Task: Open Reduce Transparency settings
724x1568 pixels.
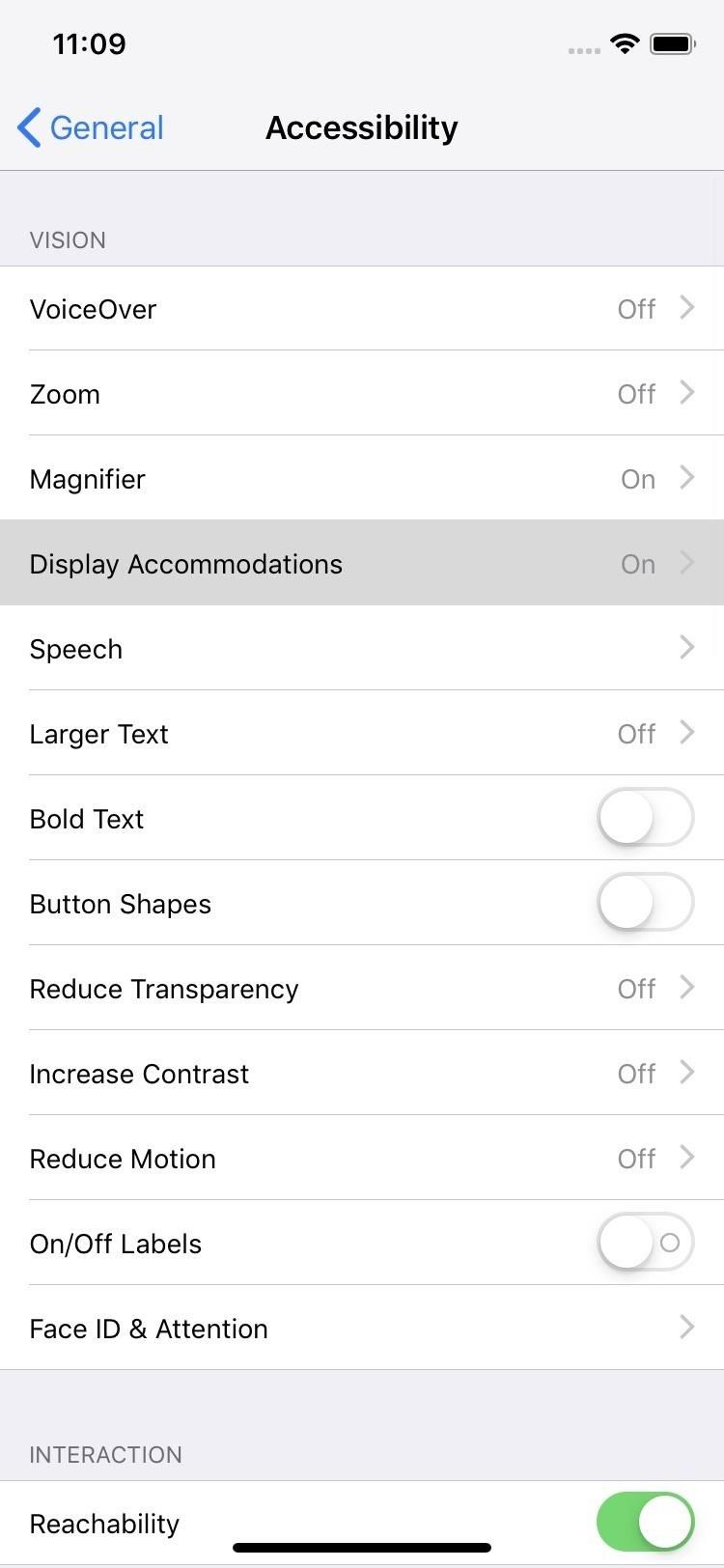Action: coord(362,989)
